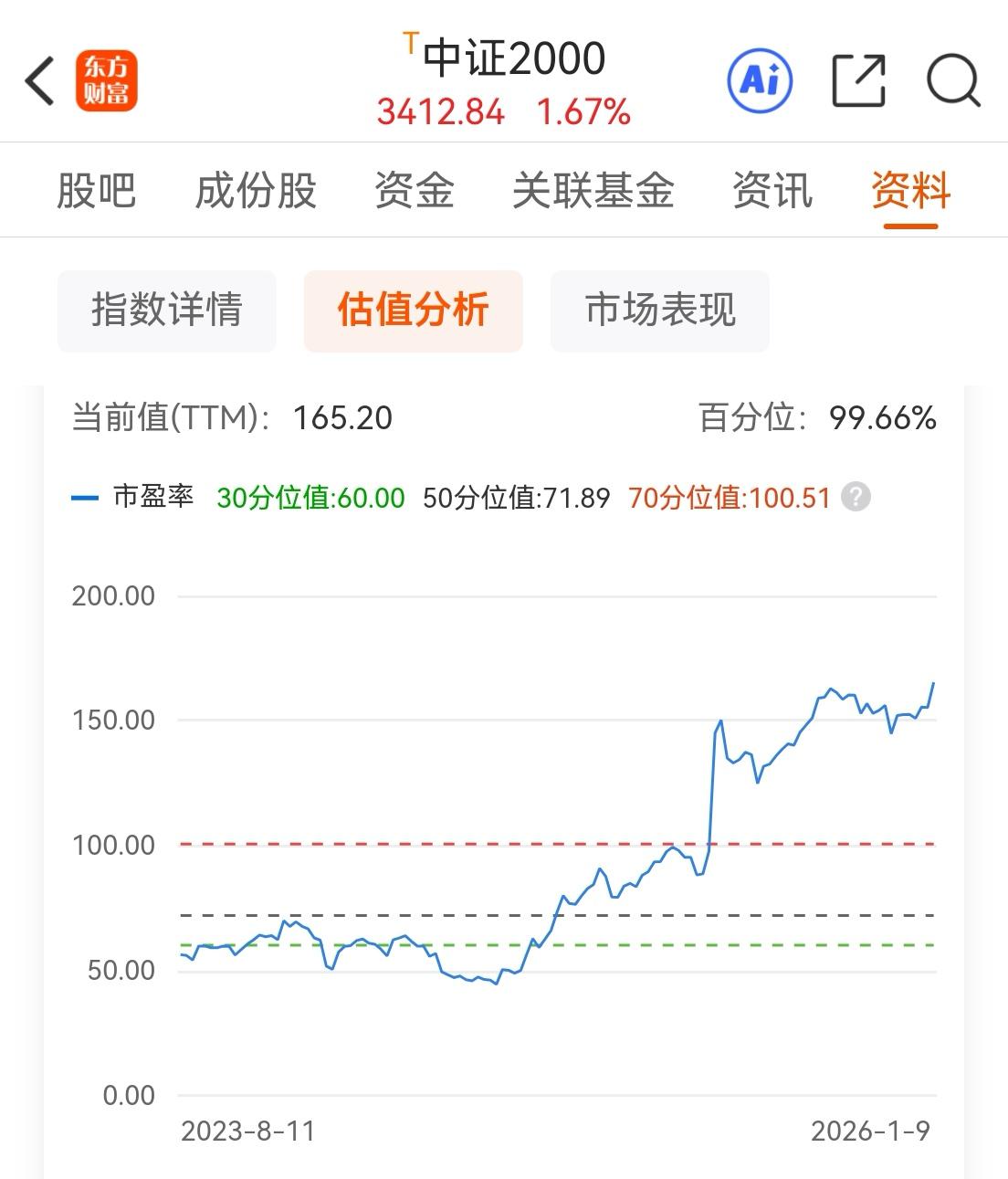The image size is (1008, 1179).
Task: Tap the back arrow
Action: 38,80
